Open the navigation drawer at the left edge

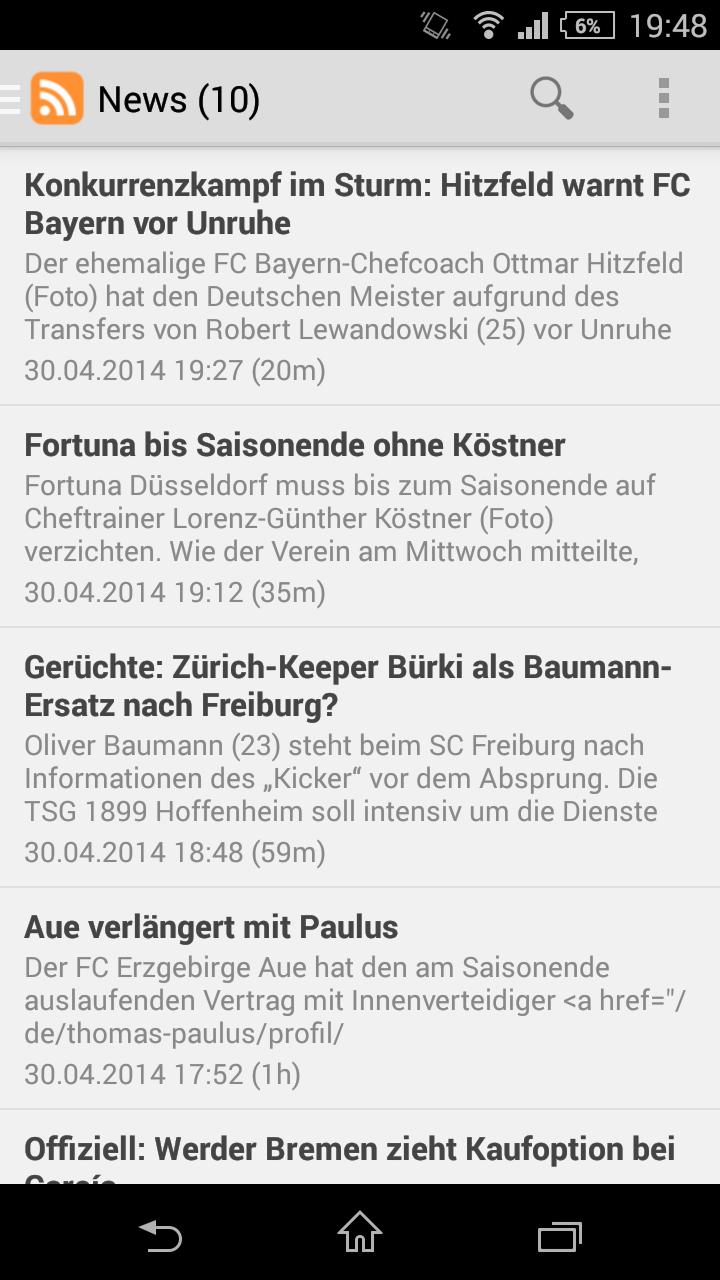(8, 98)
